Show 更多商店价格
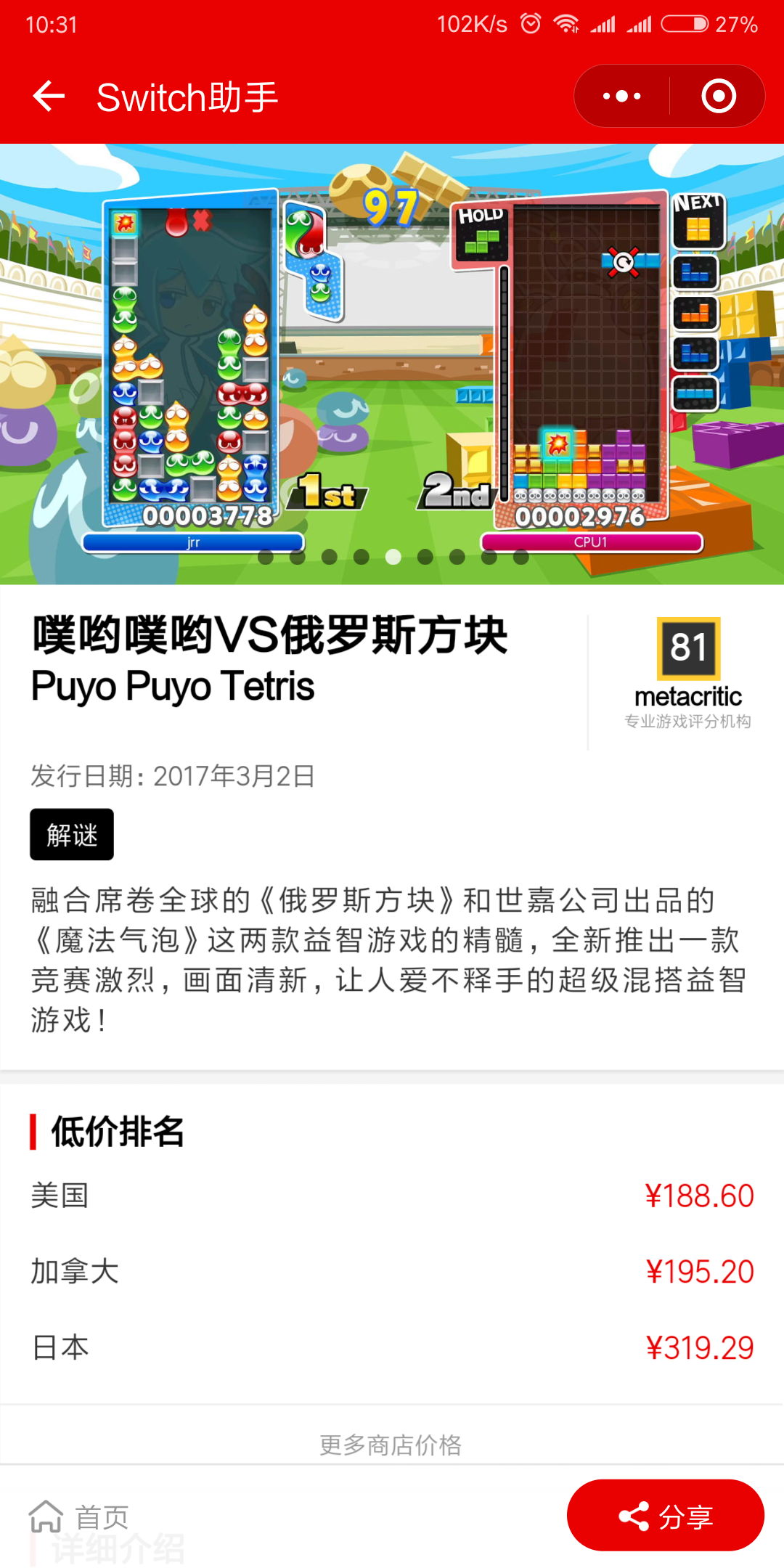This screenshot has width=784, height=1568. 391,1445
